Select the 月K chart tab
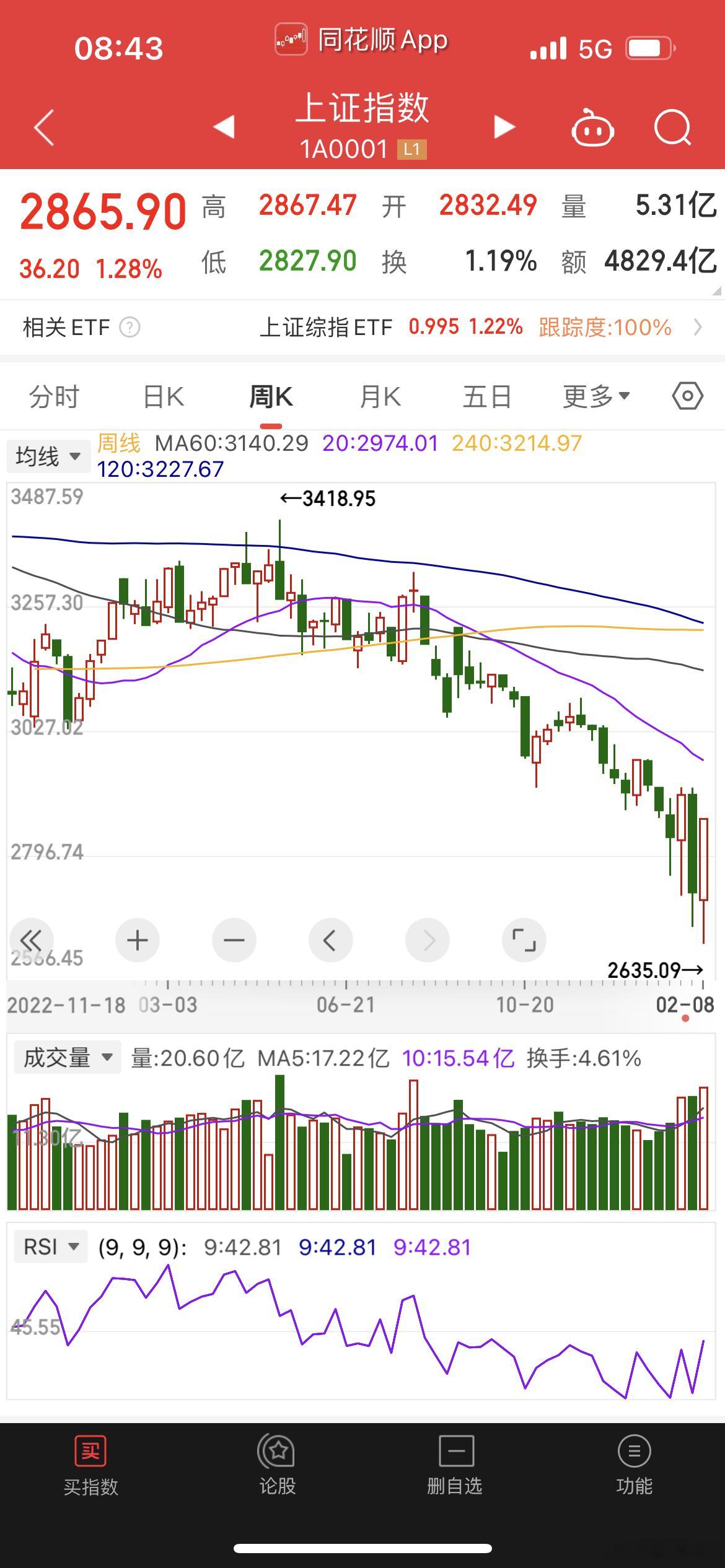The width and height of the screenshot is (725, 1568). (380, 396)
